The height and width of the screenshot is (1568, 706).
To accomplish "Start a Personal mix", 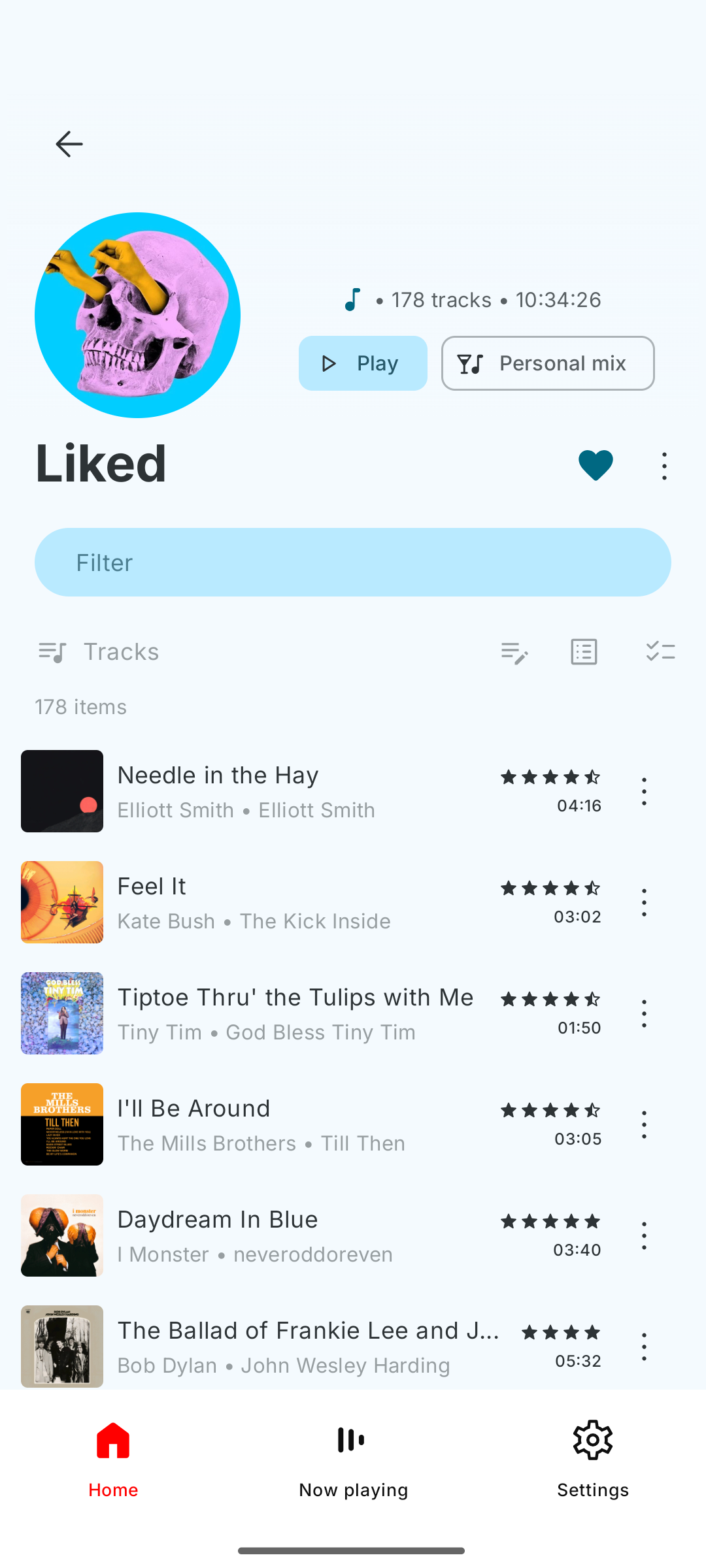I will (x=548, y=363).
